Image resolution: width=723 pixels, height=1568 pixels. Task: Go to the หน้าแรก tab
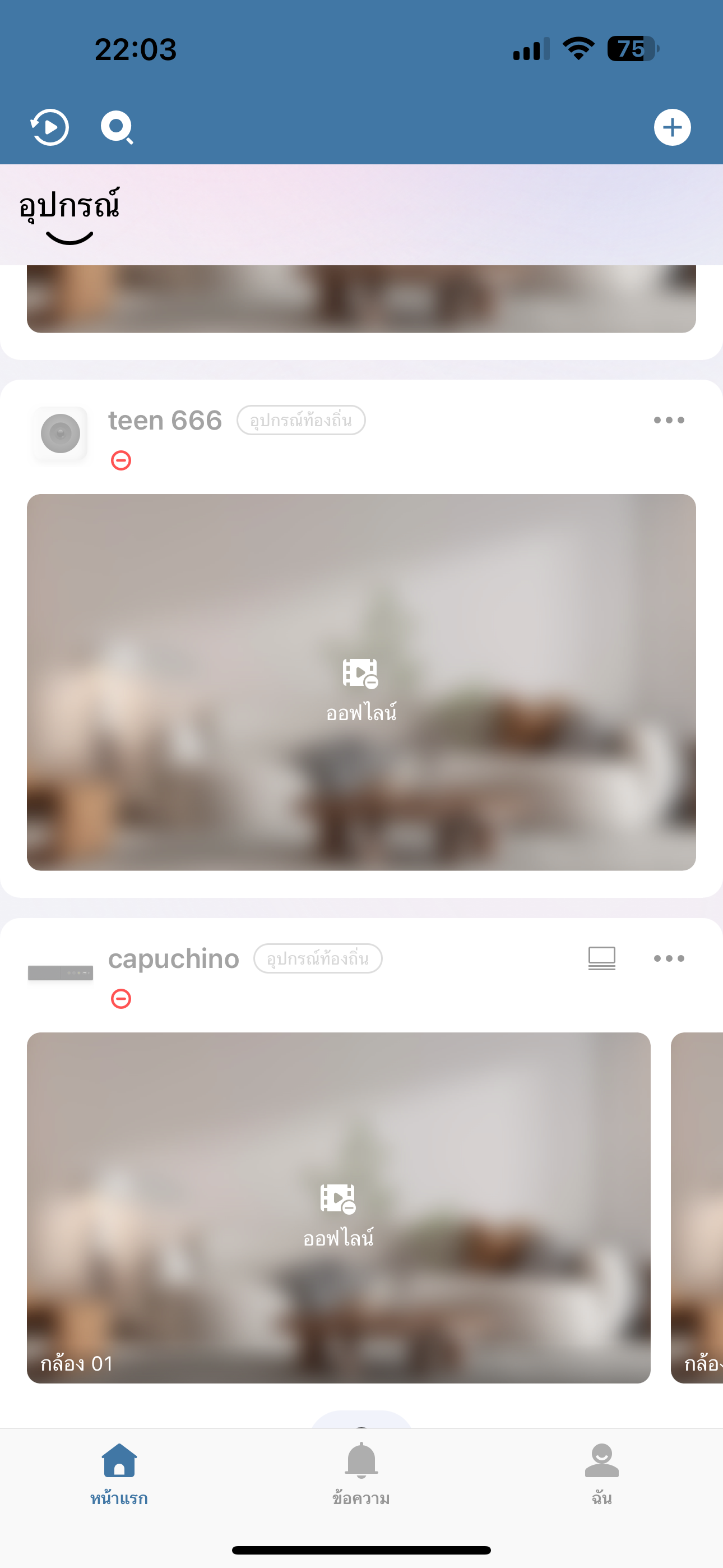tap(119, 1473)
